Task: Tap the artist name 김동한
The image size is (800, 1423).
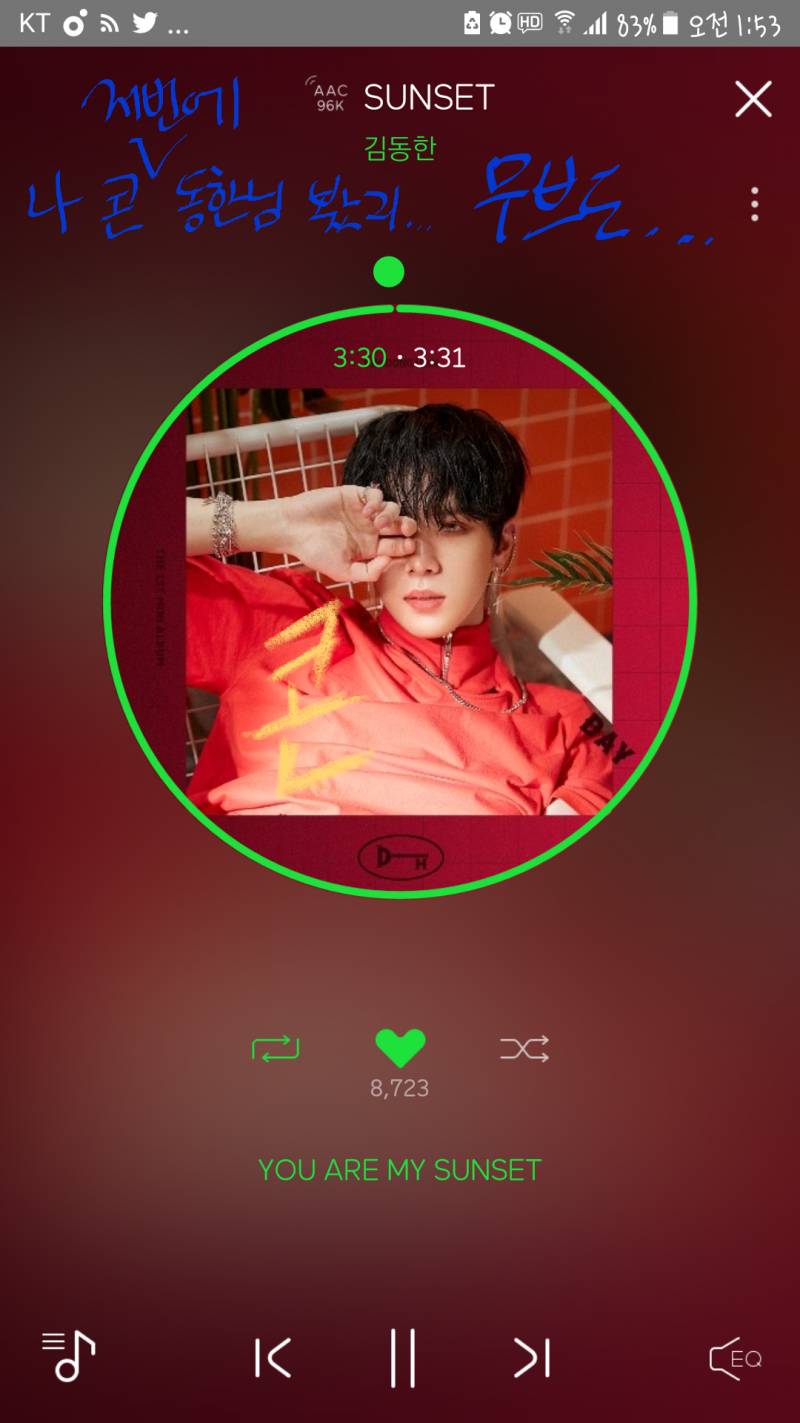Action: click(400, 151)
